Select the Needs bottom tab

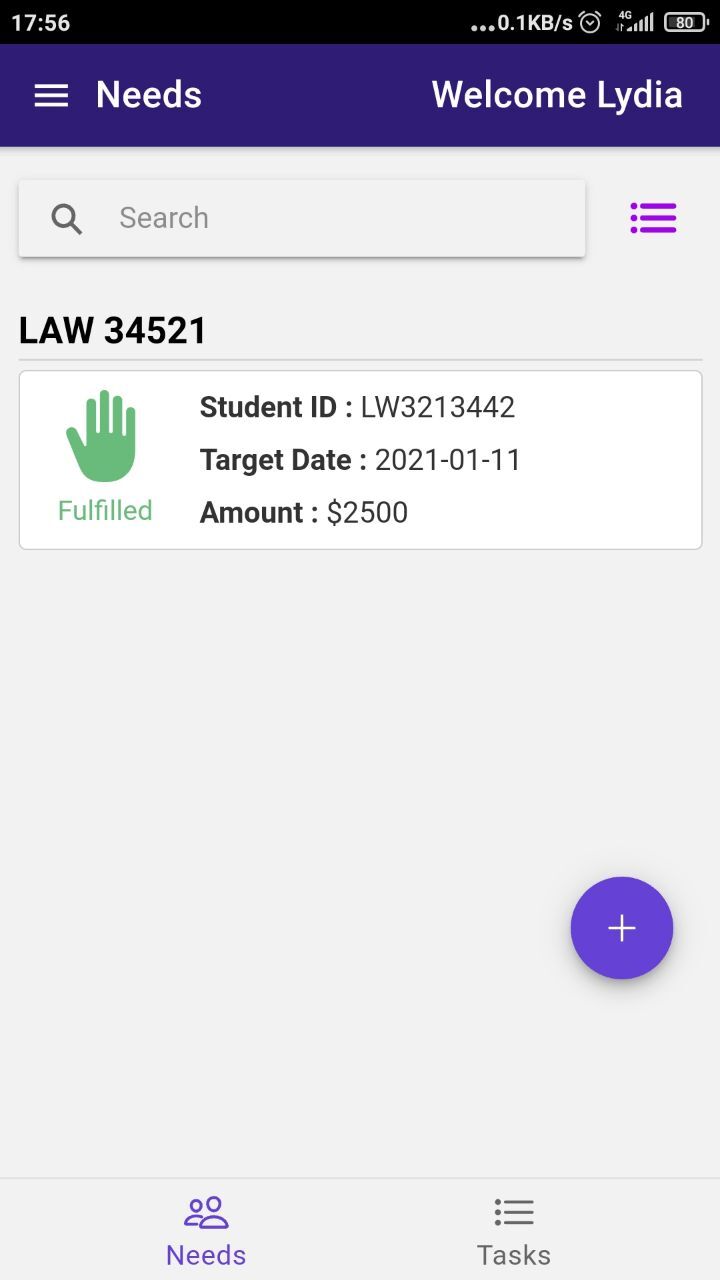coord(206,1231)
